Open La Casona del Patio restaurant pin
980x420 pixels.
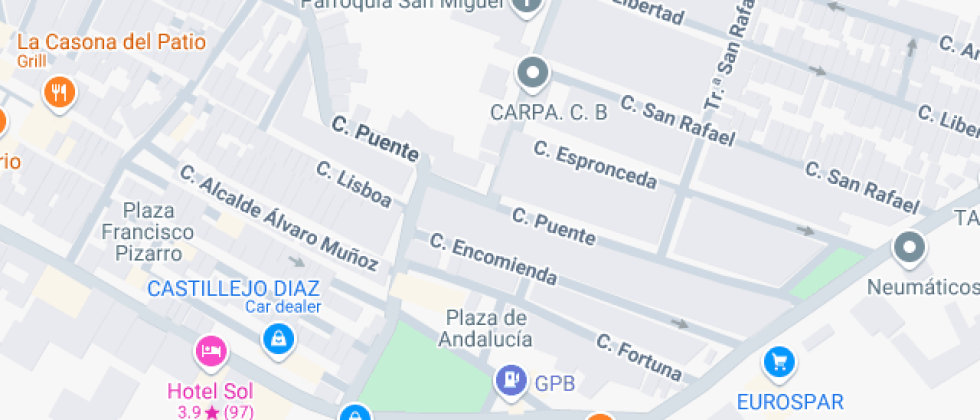(60, 93)
